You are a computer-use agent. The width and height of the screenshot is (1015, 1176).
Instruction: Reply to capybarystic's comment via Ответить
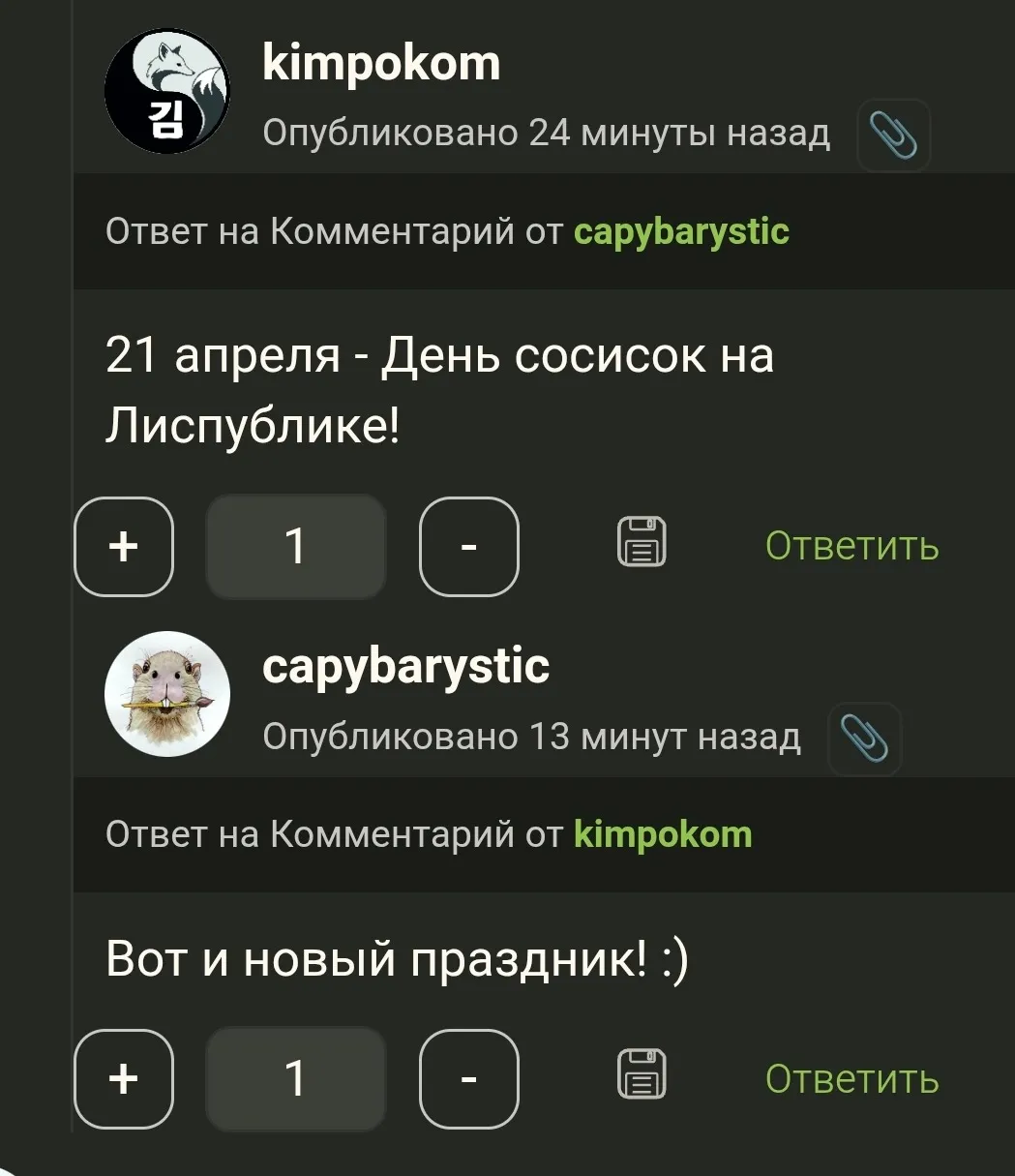(x=851, y=1079)
